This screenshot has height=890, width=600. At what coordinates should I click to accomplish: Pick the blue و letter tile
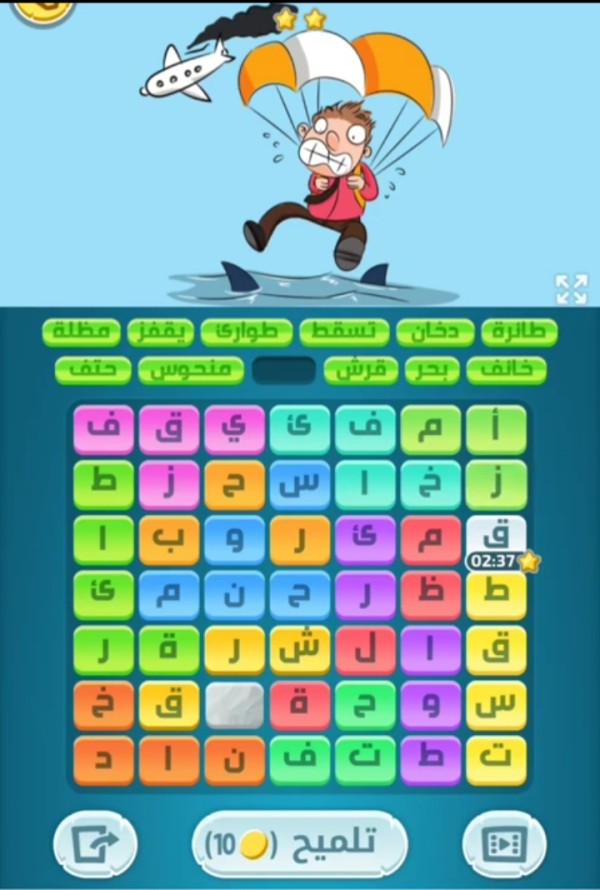click(x=234, y=540)
